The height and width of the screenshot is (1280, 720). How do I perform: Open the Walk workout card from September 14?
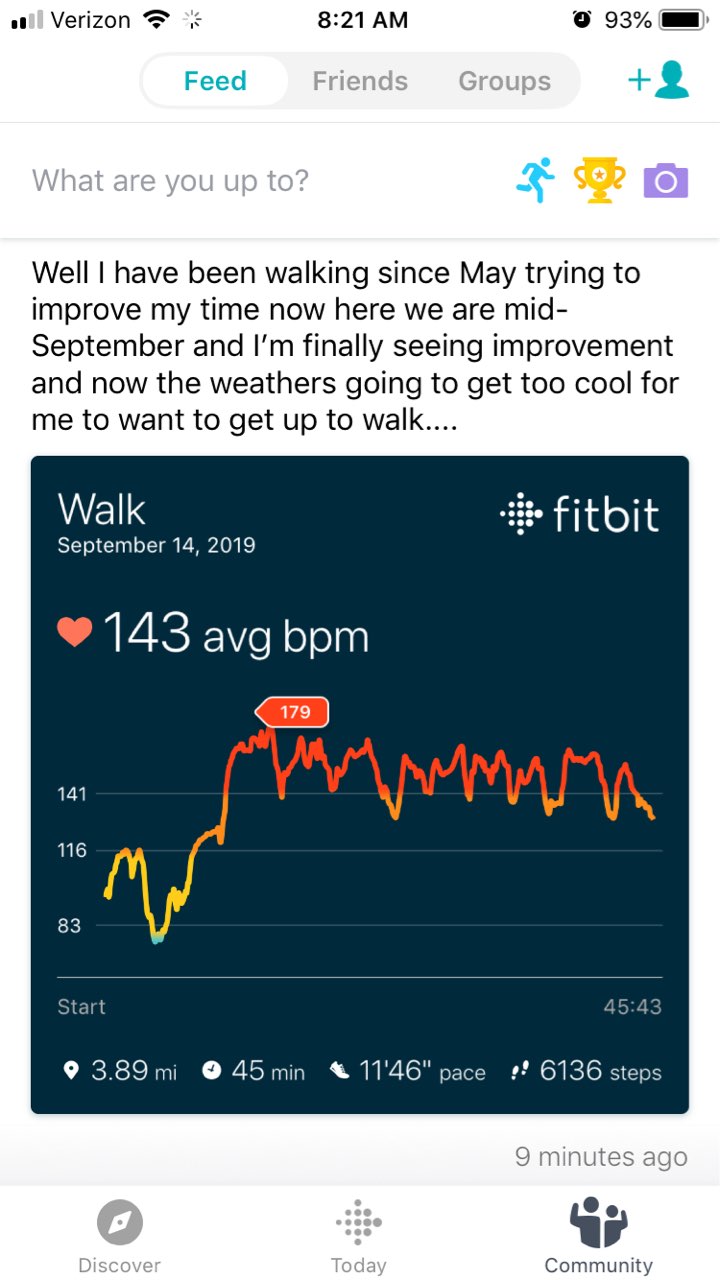click(x=360, y=784)
